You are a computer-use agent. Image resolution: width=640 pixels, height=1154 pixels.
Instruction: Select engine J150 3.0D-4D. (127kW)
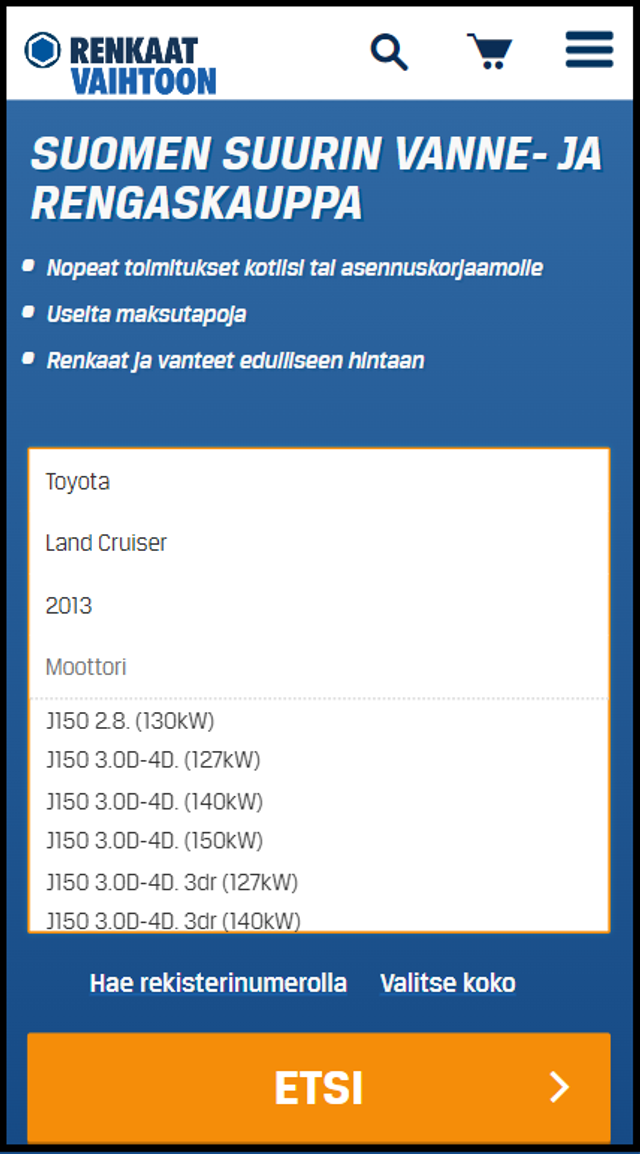(x=153, y=761)
